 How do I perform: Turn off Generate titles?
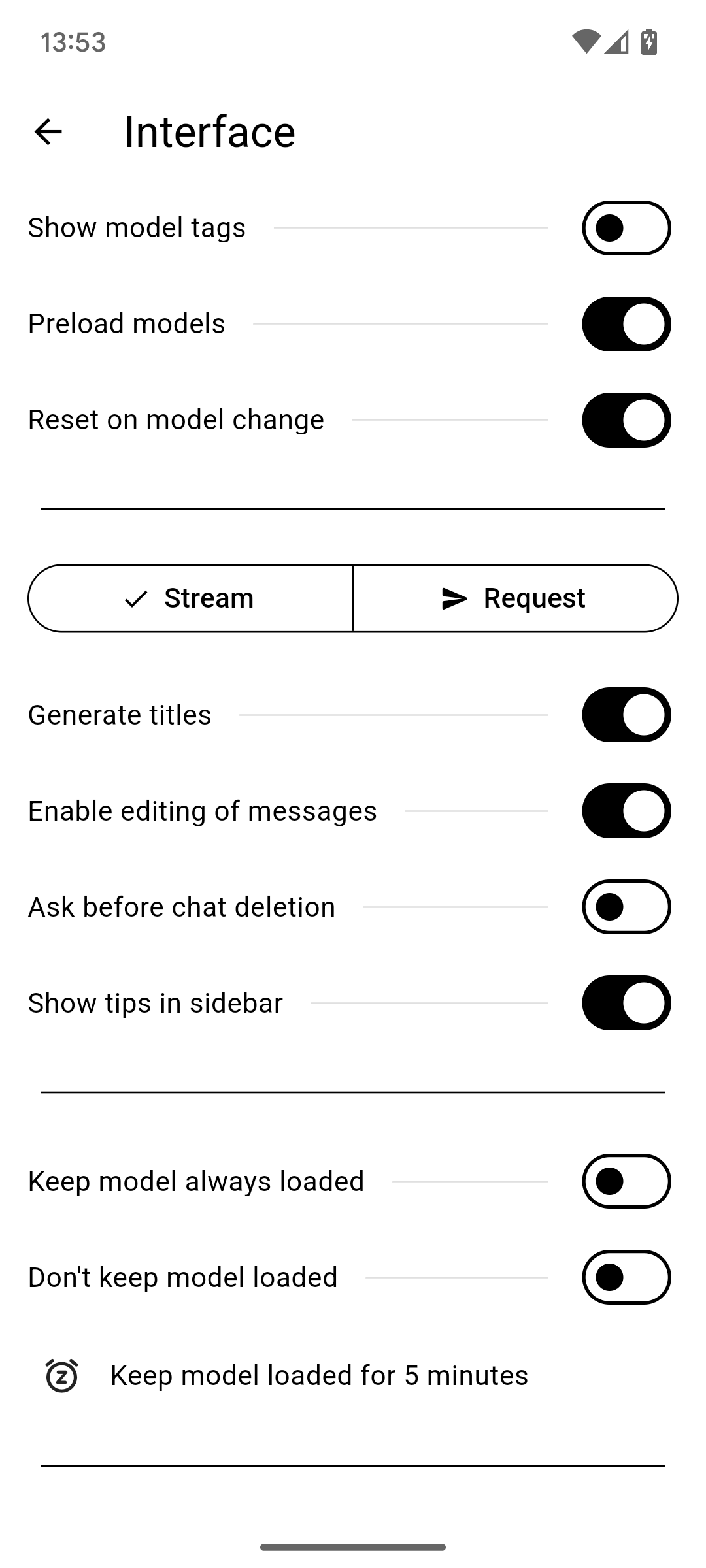(x=626, y=715)
